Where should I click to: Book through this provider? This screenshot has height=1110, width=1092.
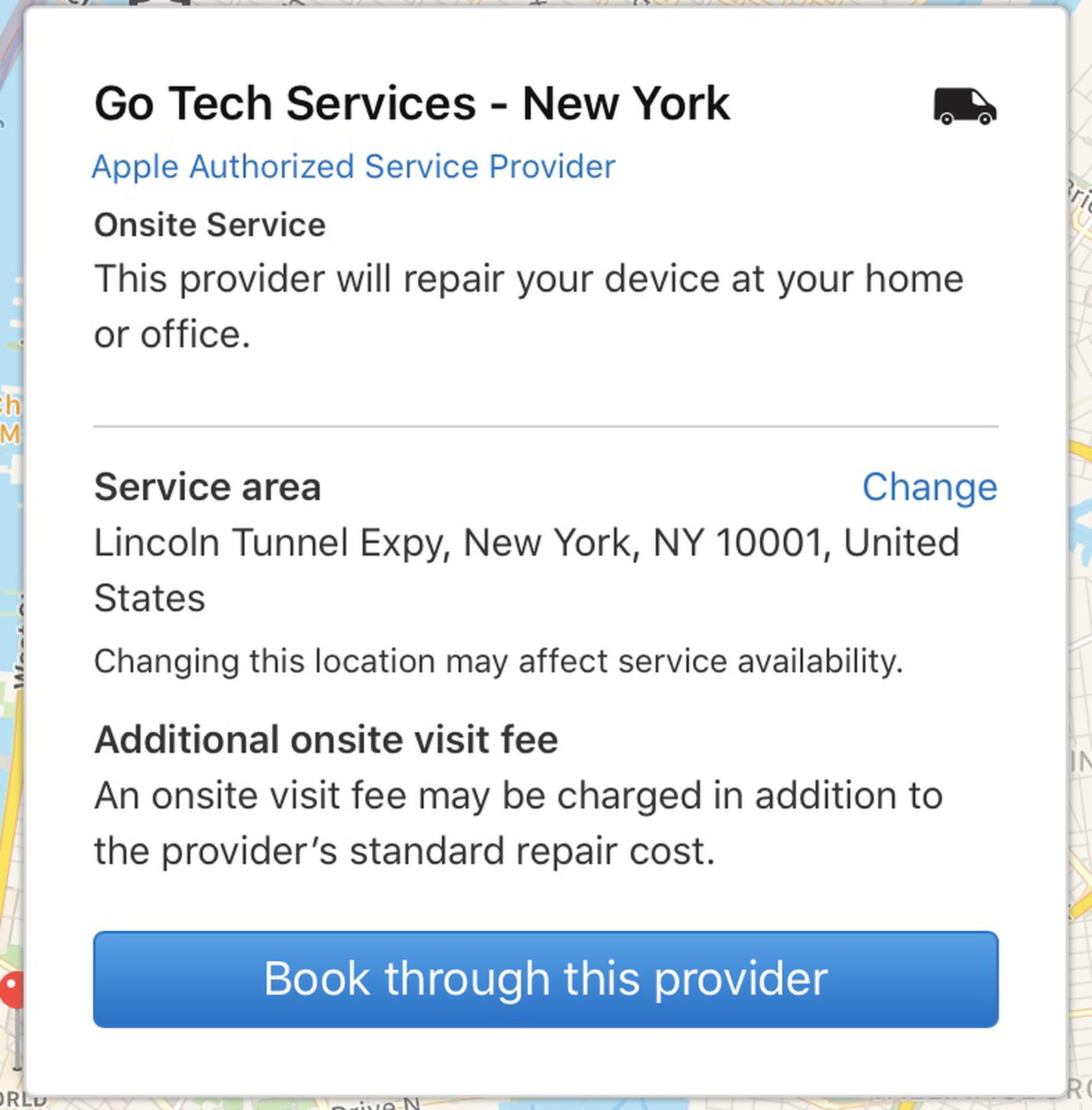tap(545, 979)
